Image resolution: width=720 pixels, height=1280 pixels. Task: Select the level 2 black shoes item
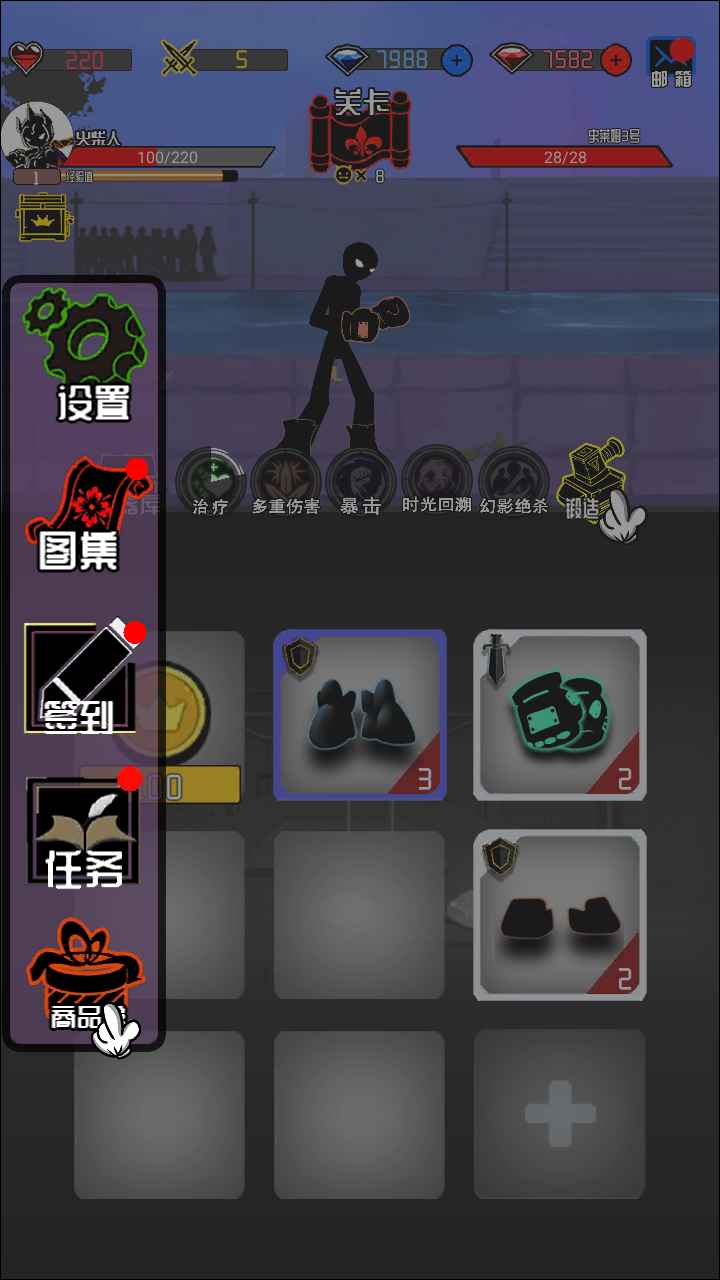pos(560,915)
